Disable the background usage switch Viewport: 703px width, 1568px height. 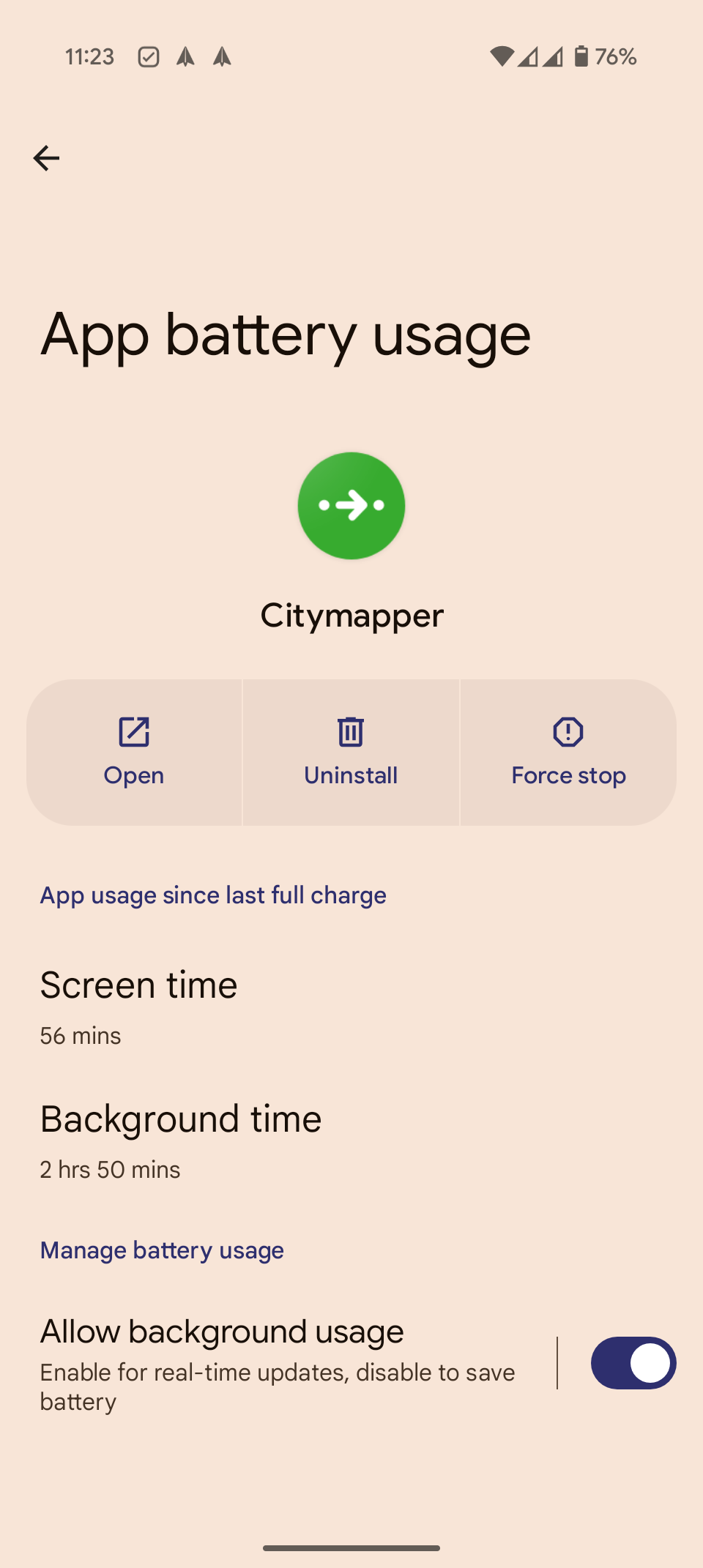point(633,1363)
